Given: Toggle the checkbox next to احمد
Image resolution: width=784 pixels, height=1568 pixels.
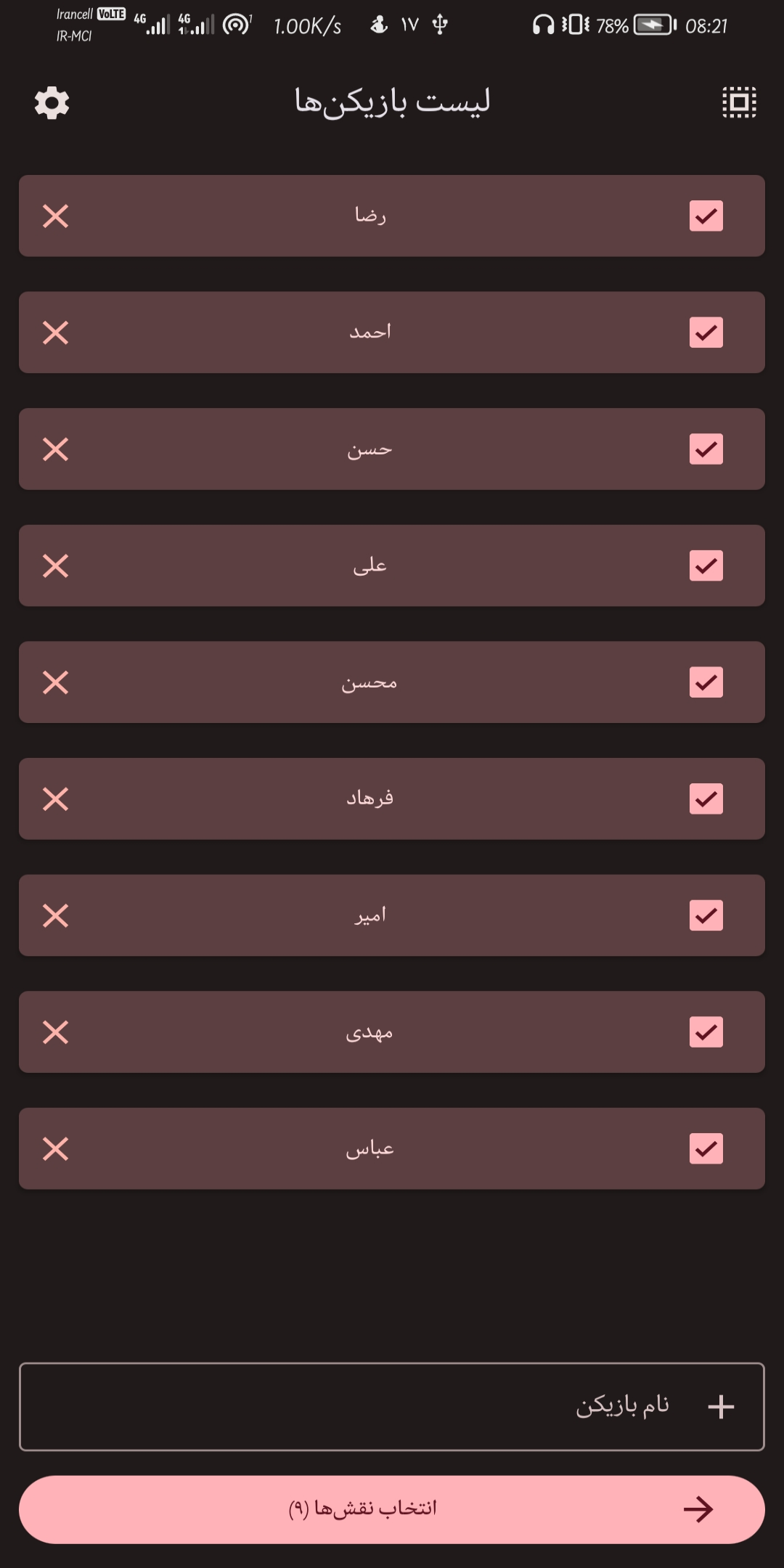Looking at the screenshot, I should tap(706, 332).
